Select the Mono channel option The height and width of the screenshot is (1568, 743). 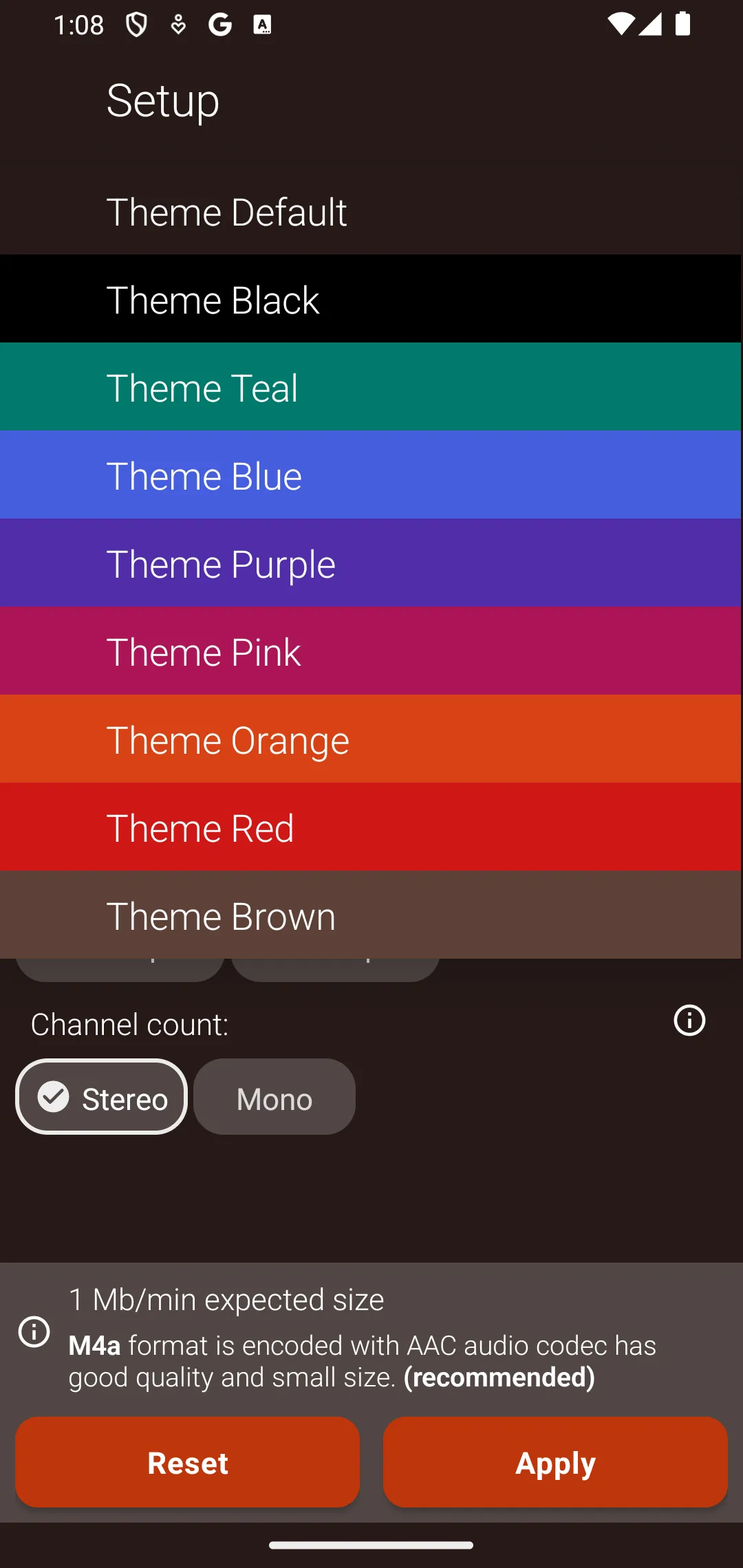[274, 1096]
